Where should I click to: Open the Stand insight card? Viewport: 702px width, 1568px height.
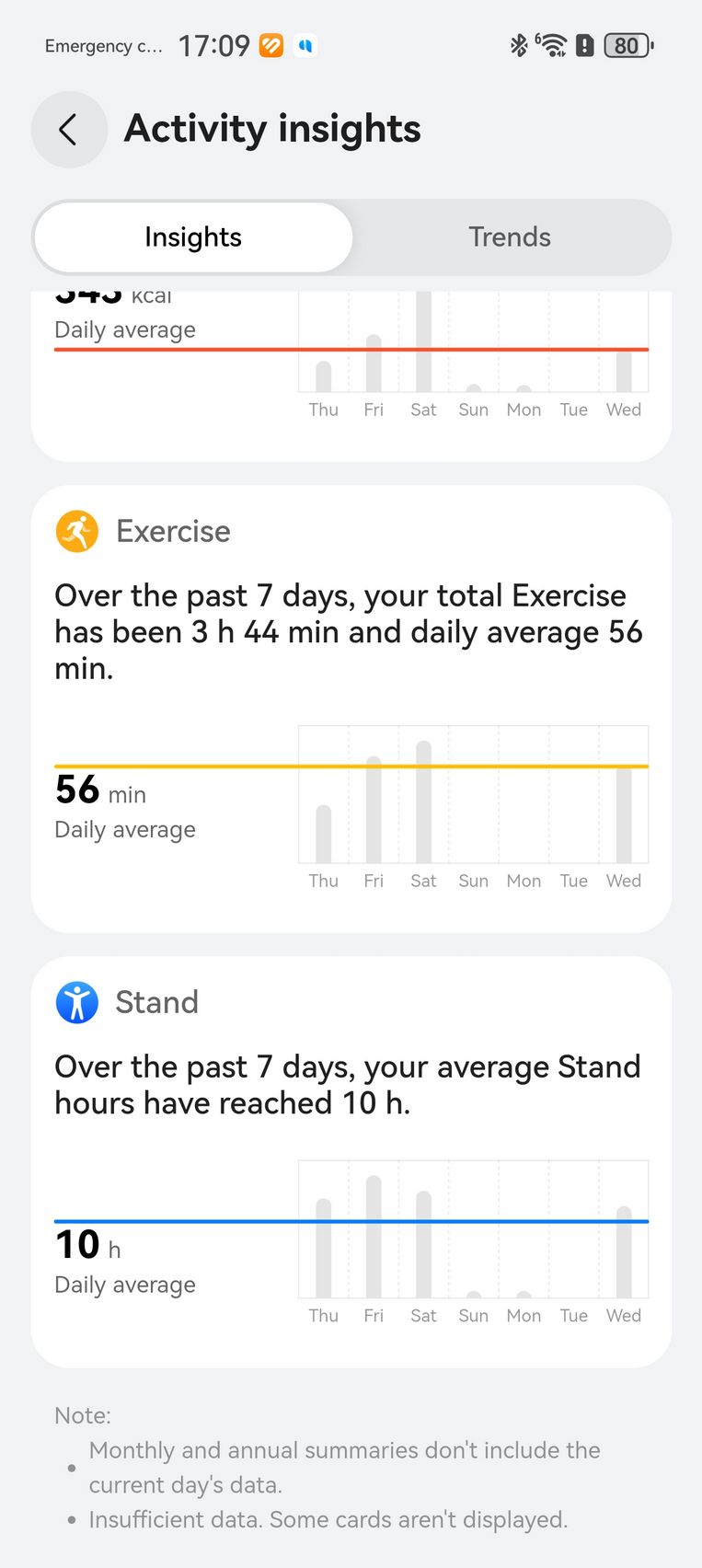[x=351, y=1161]
